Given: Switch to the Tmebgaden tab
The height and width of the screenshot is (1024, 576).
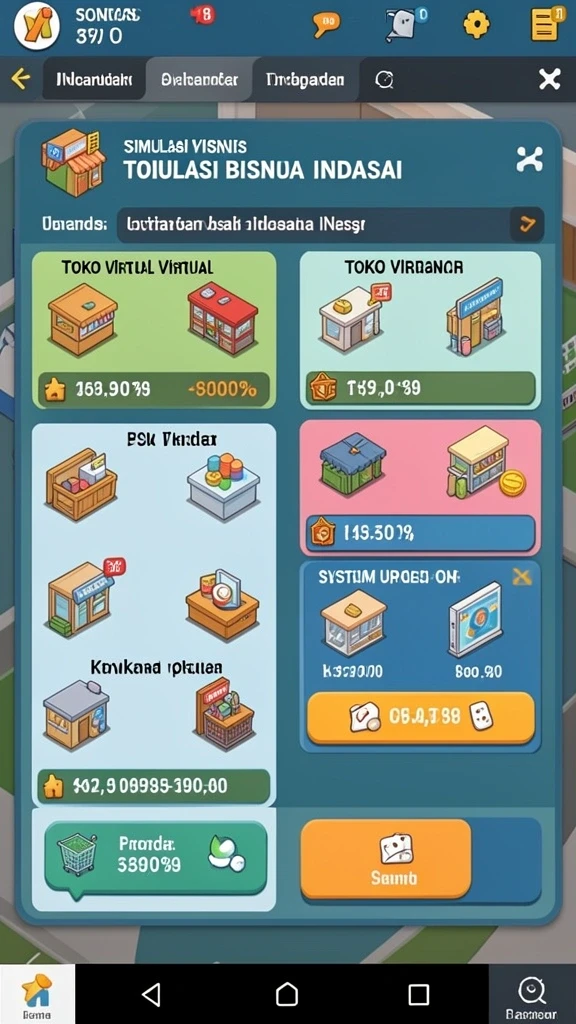Looking at the screenshot, I should tap(305, 80).
